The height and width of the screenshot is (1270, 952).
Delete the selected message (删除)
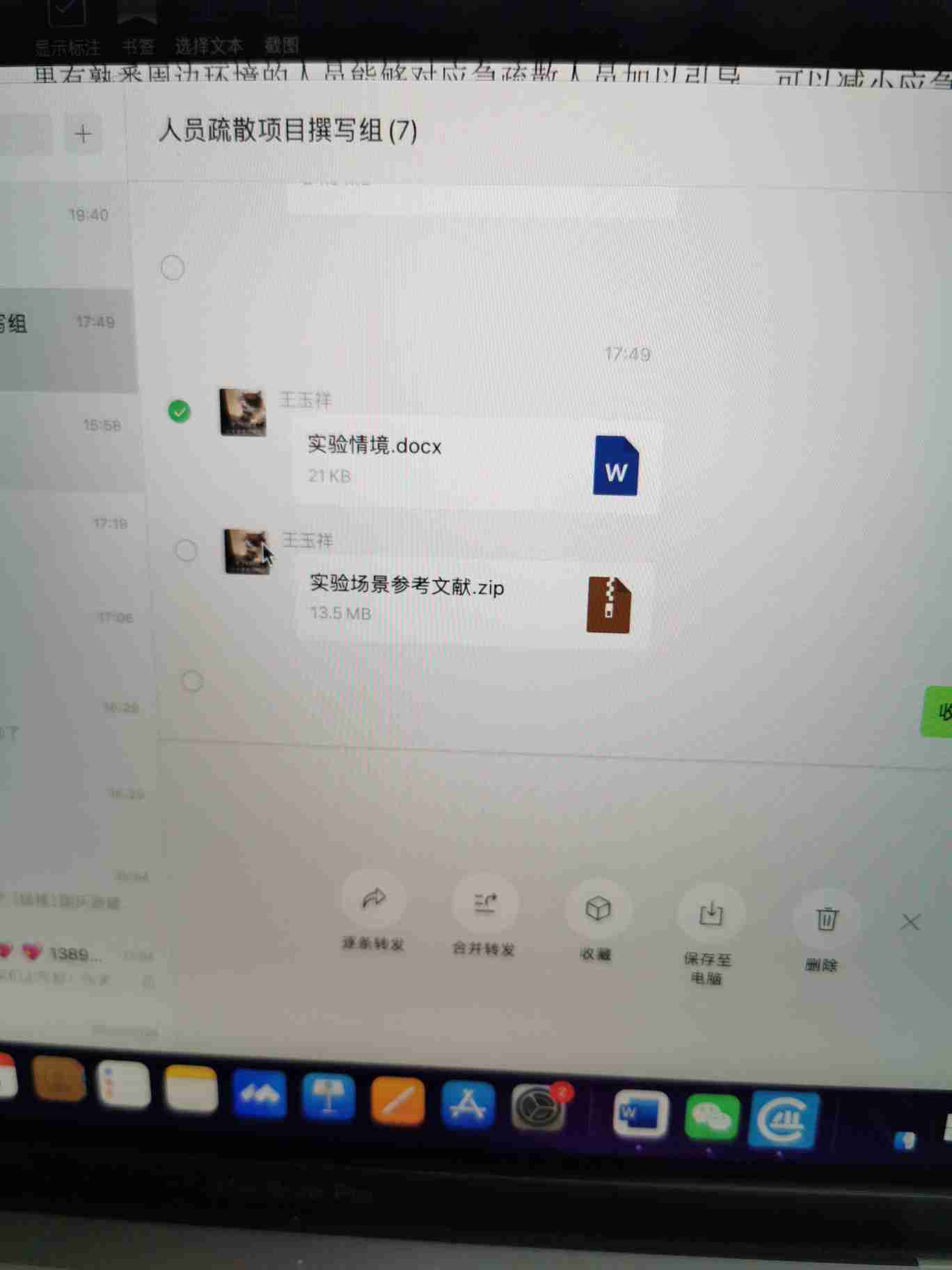click(x=826, y=920)
